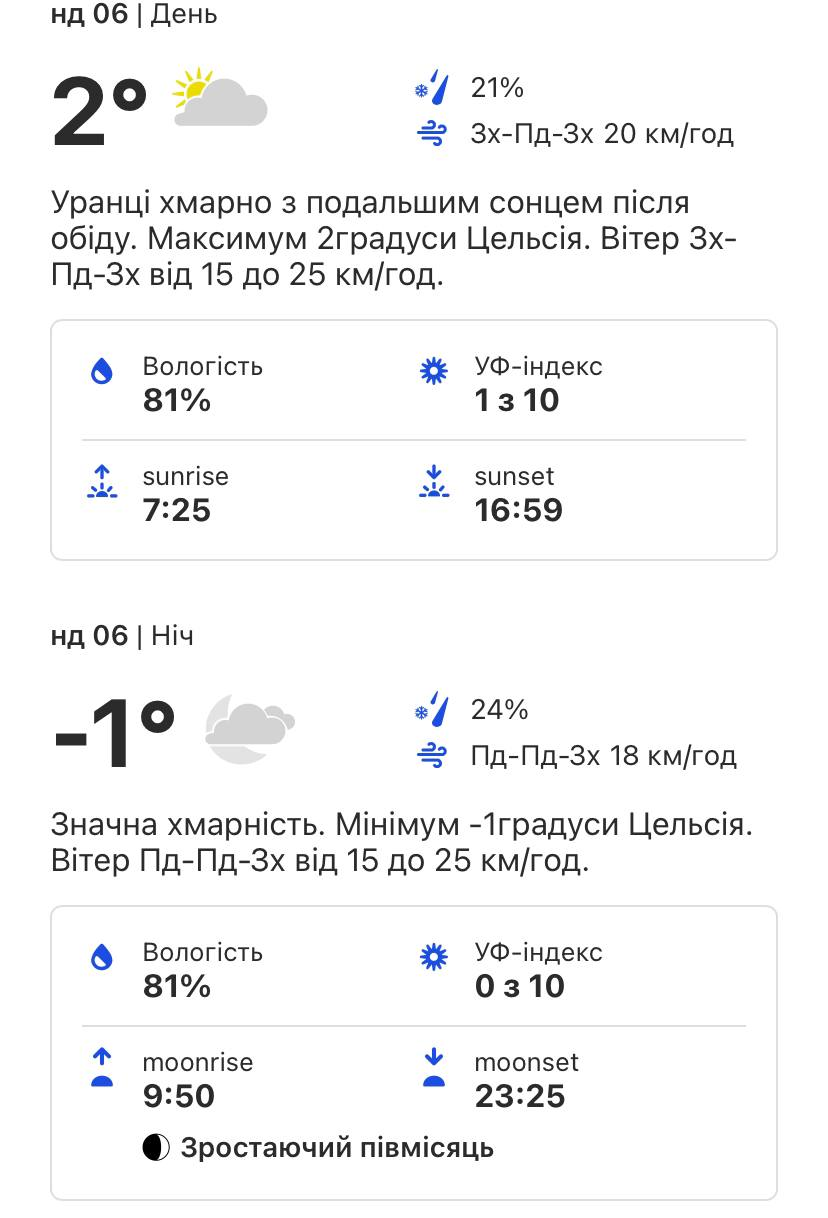Click the moonset arrow icon above 23:25

(x=433, y=1068)
